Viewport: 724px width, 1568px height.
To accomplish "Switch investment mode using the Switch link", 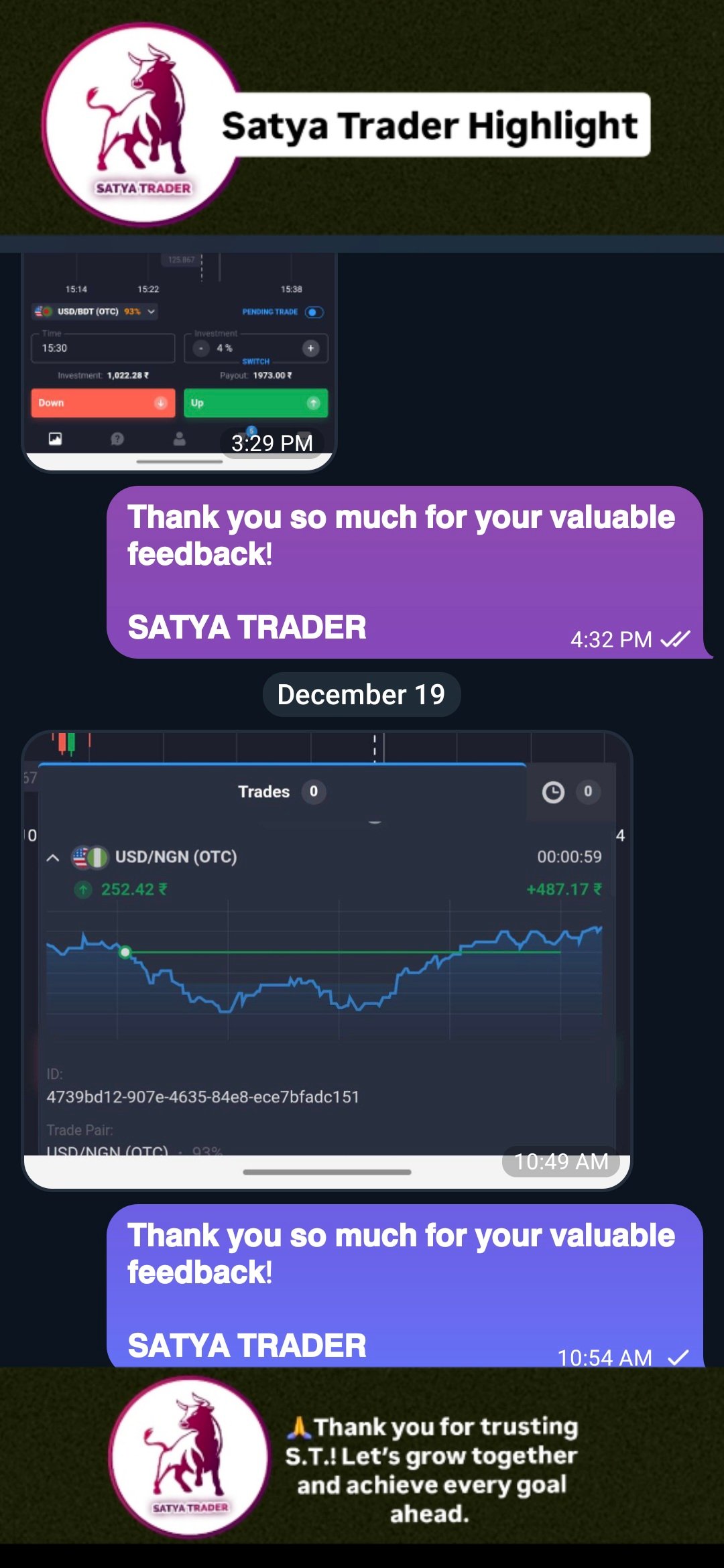I will pyautogui.click(x=255, y=361).
